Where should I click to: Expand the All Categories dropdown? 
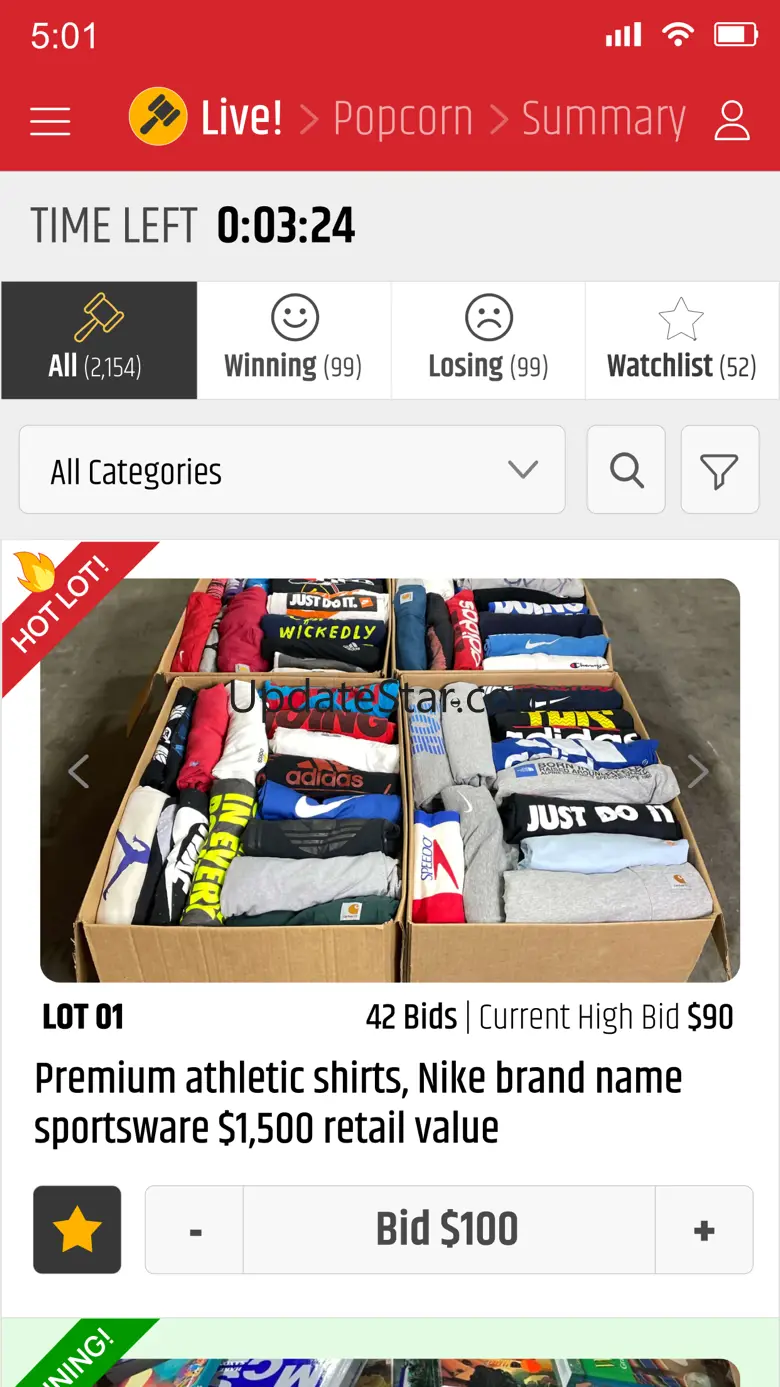click(x=292, y=470)
